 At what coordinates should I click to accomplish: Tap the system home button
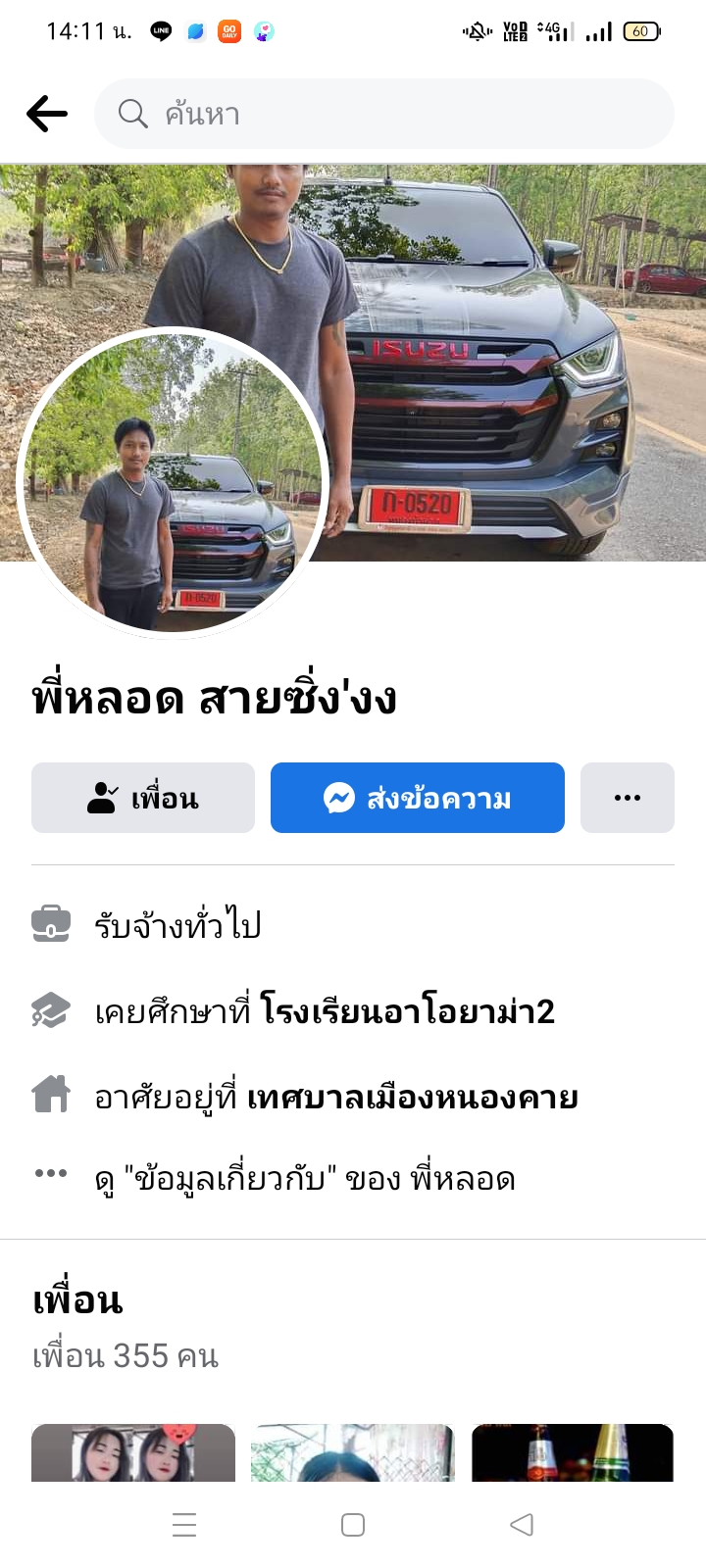353,1525
